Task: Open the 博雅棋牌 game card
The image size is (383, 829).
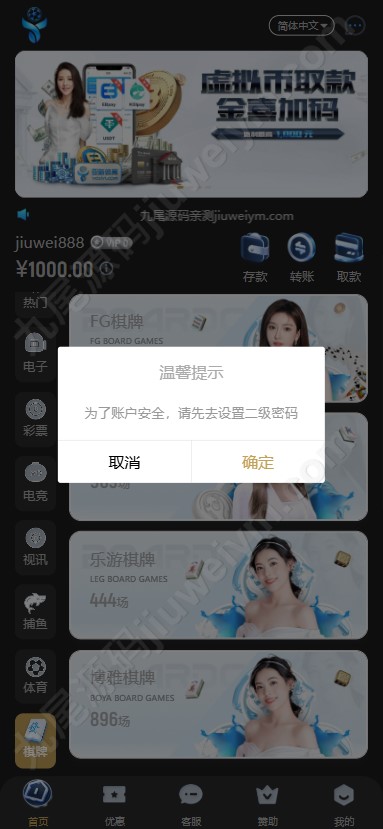Action: [218, 704]
